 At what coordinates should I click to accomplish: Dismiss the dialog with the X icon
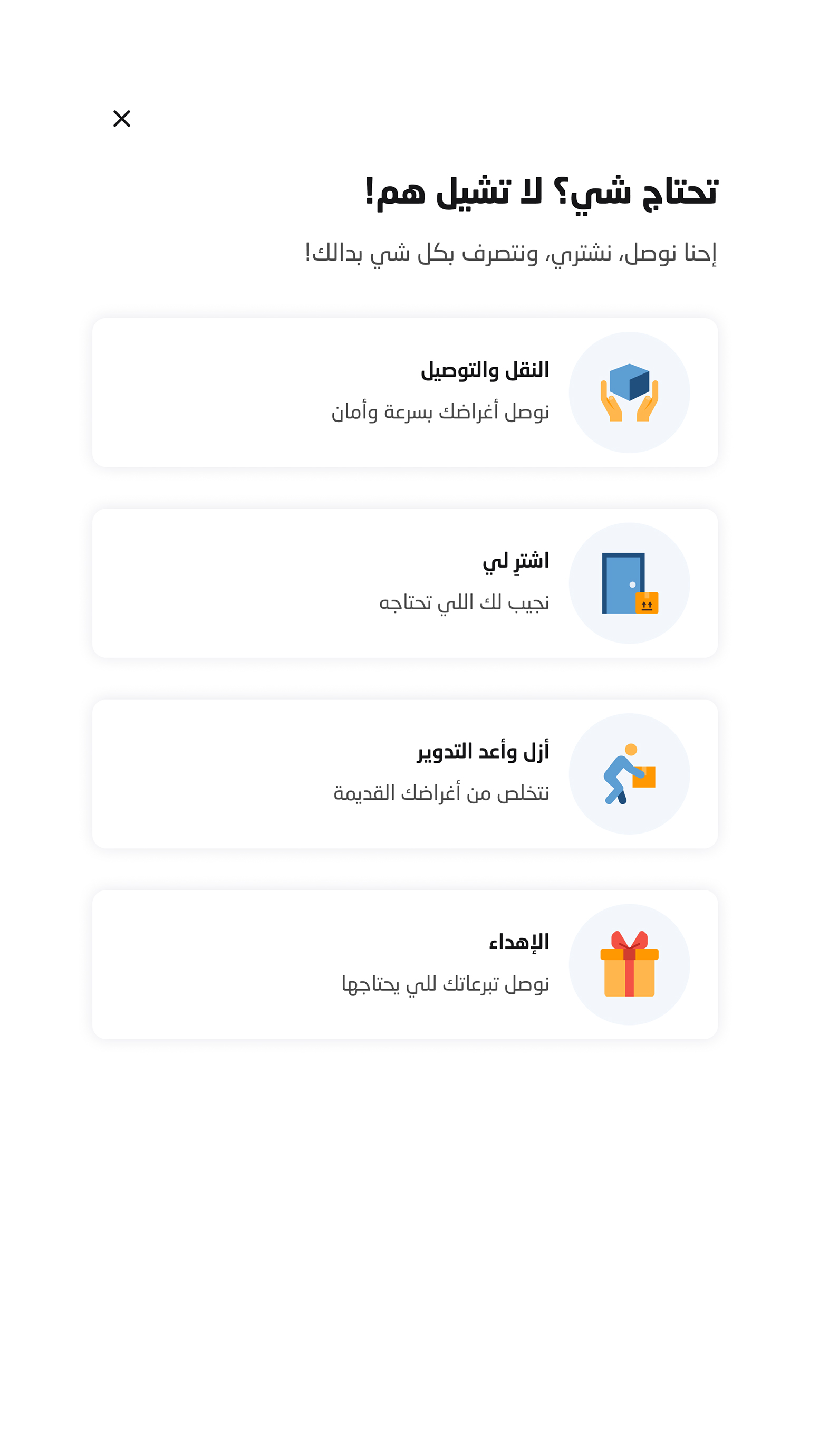121,119
